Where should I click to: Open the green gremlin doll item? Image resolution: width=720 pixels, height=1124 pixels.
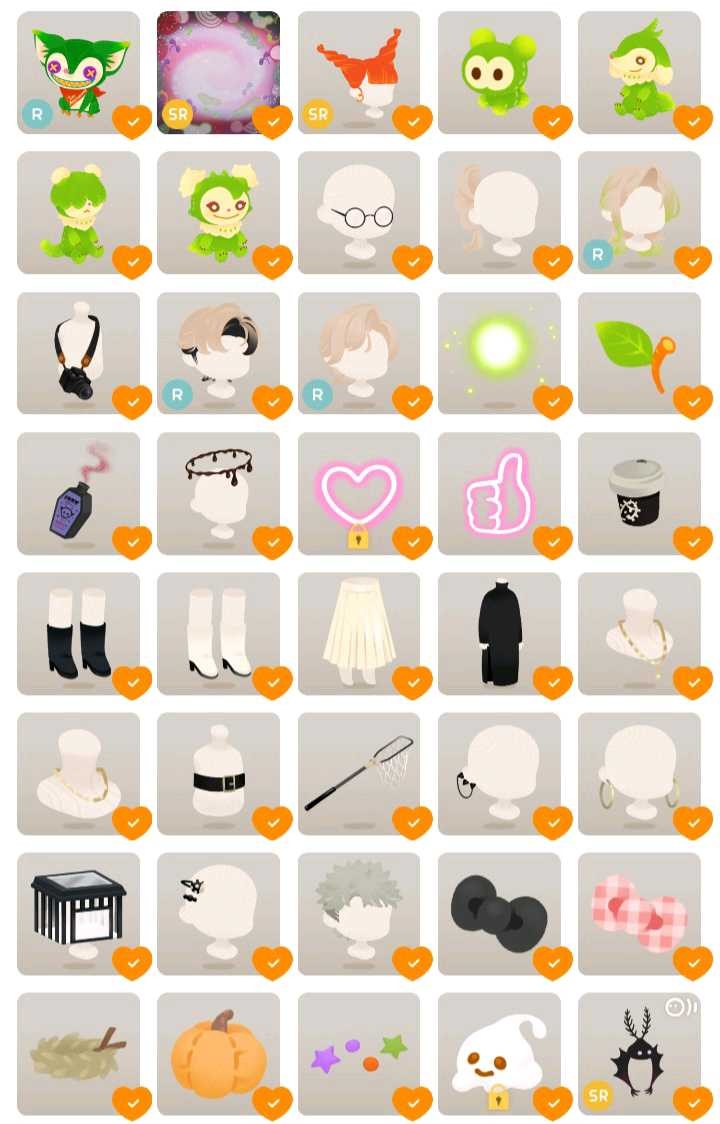pos(78,72)
